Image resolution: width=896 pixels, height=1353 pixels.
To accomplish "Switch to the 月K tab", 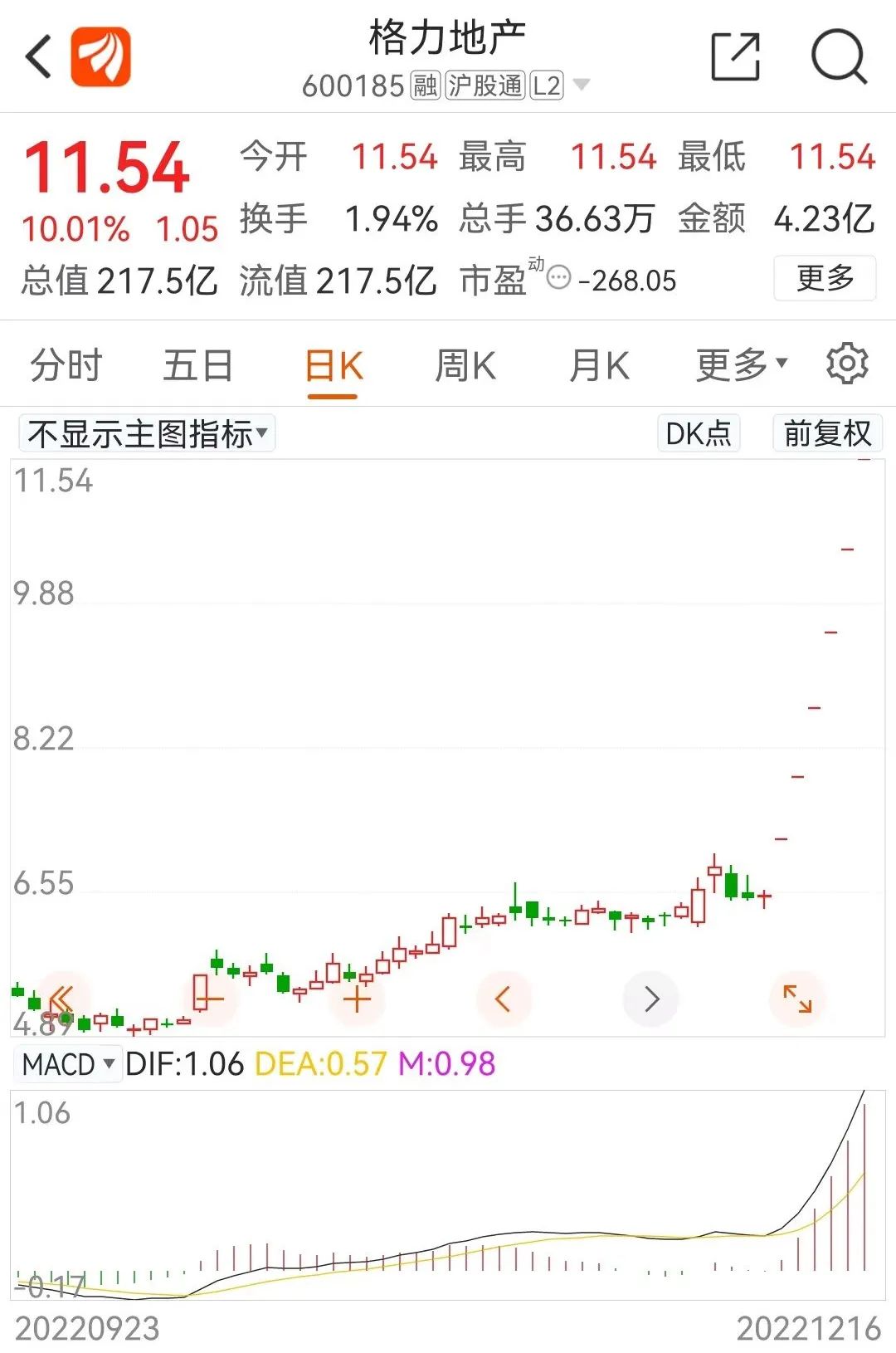I will coord(598,365).
